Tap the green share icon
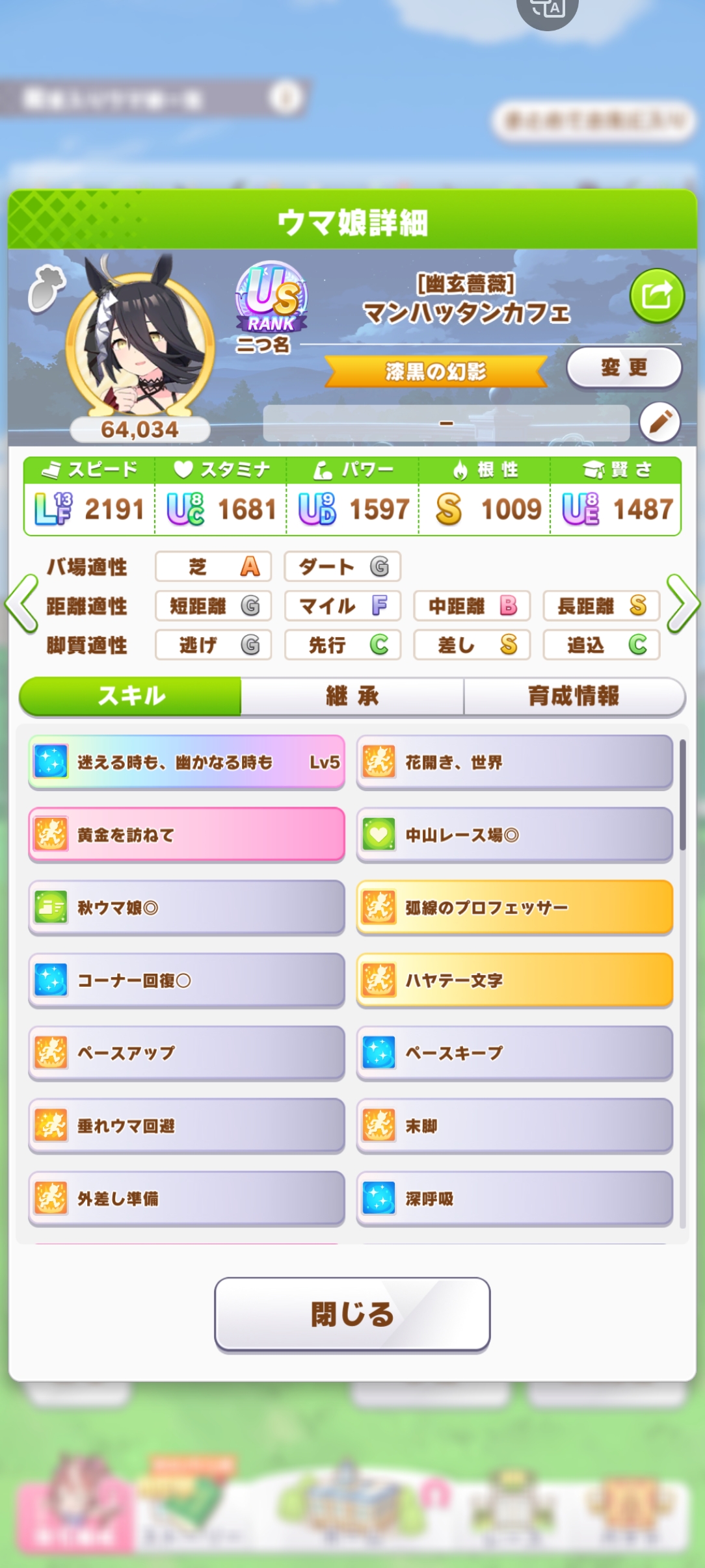705x1568 pixels. [x=657, y=296]
